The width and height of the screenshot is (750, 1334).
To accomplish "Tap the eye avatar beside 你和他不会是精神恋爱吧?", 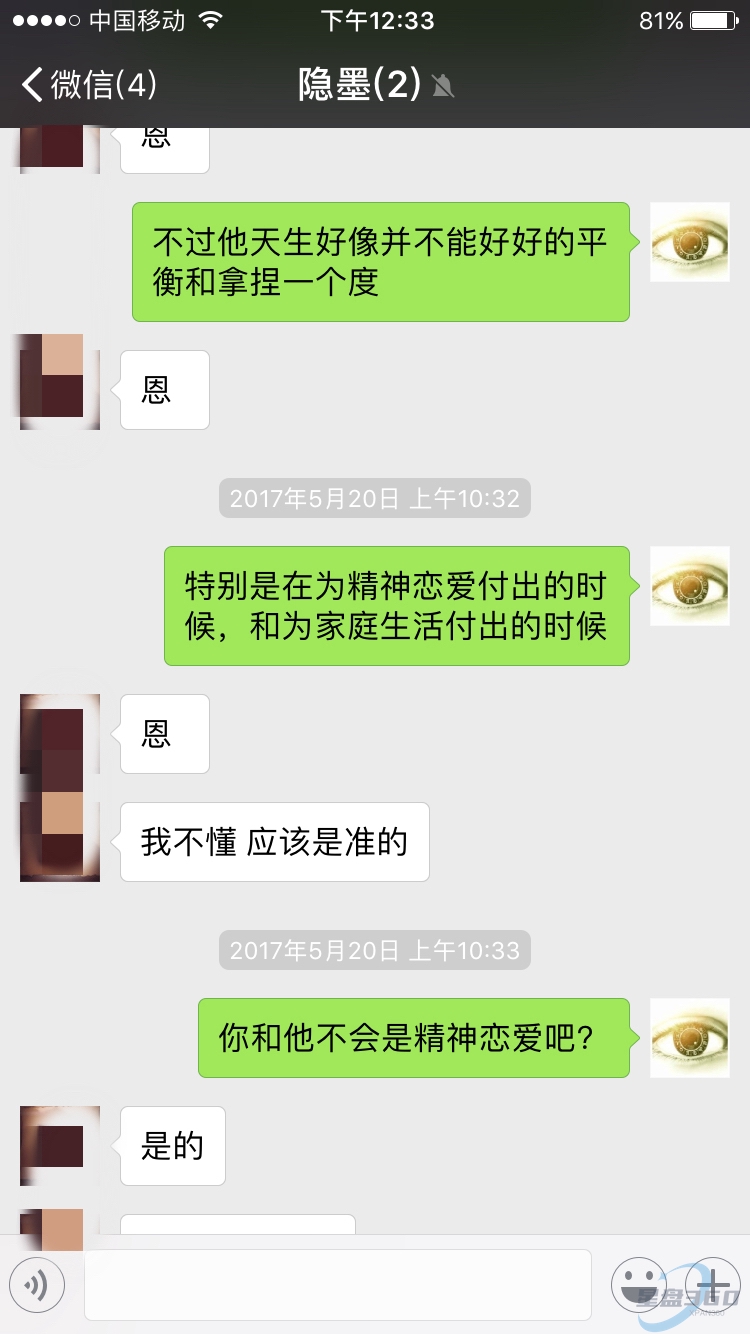I will coord(689,1037).
